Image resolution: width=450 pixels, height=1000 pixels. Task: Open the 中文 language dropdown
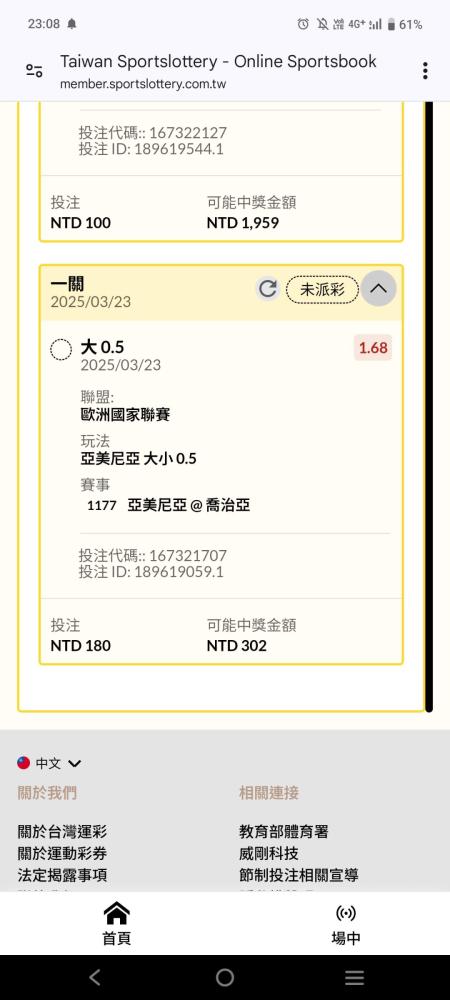click(50, 763)
